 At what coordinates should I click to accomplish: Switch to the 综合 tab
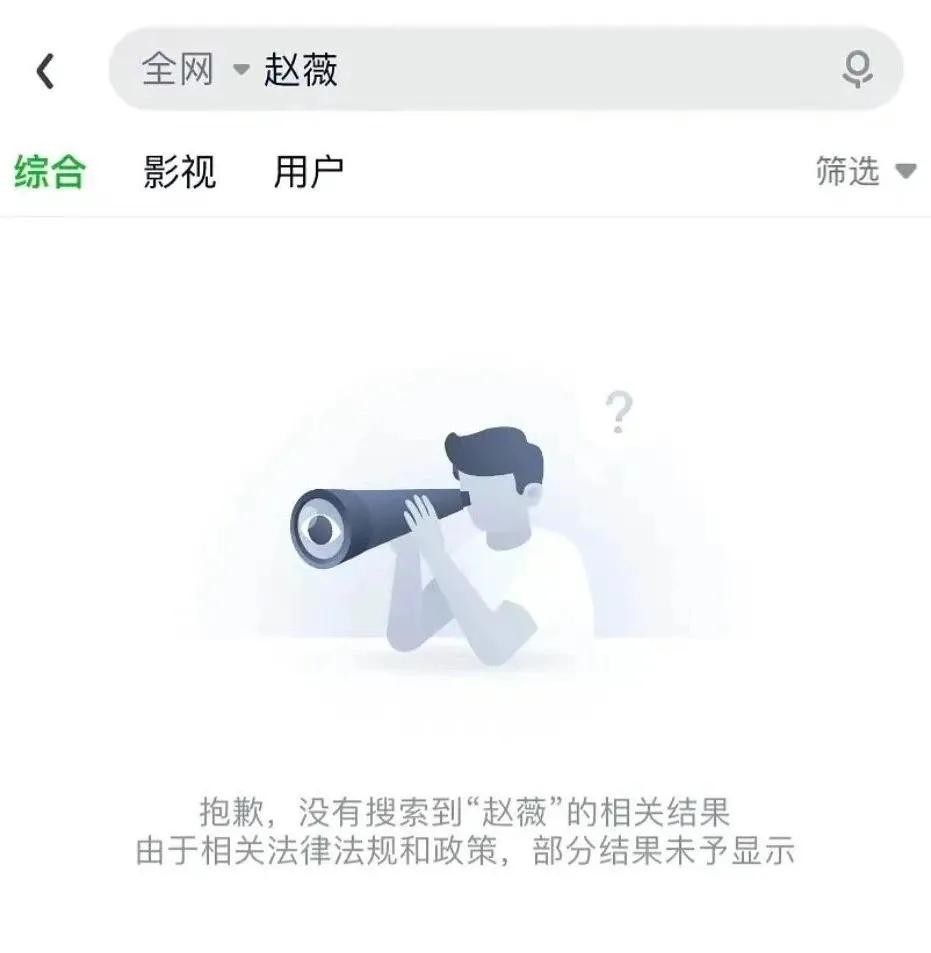(x=50, y=172)
